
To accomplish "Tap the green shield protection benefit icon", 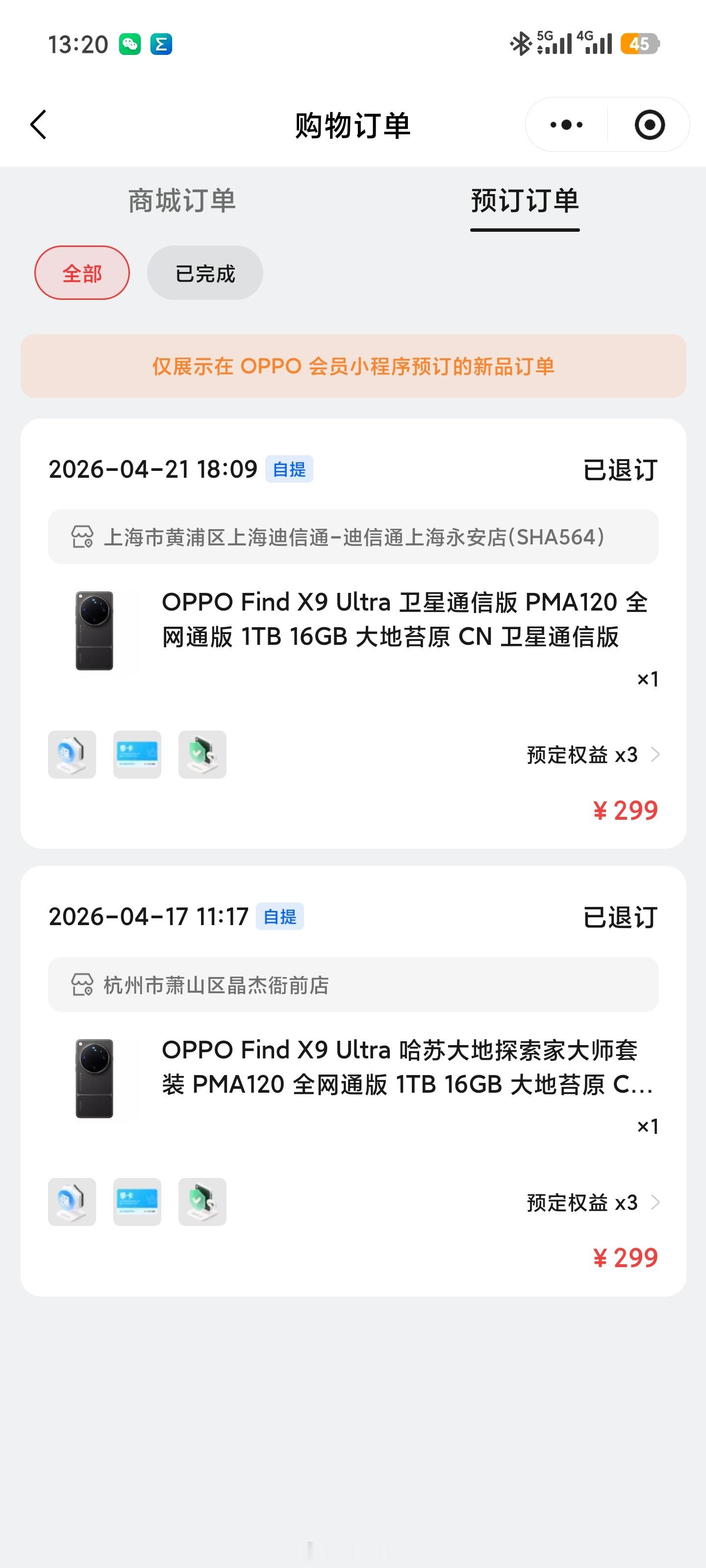I will [x=202, y=755].
